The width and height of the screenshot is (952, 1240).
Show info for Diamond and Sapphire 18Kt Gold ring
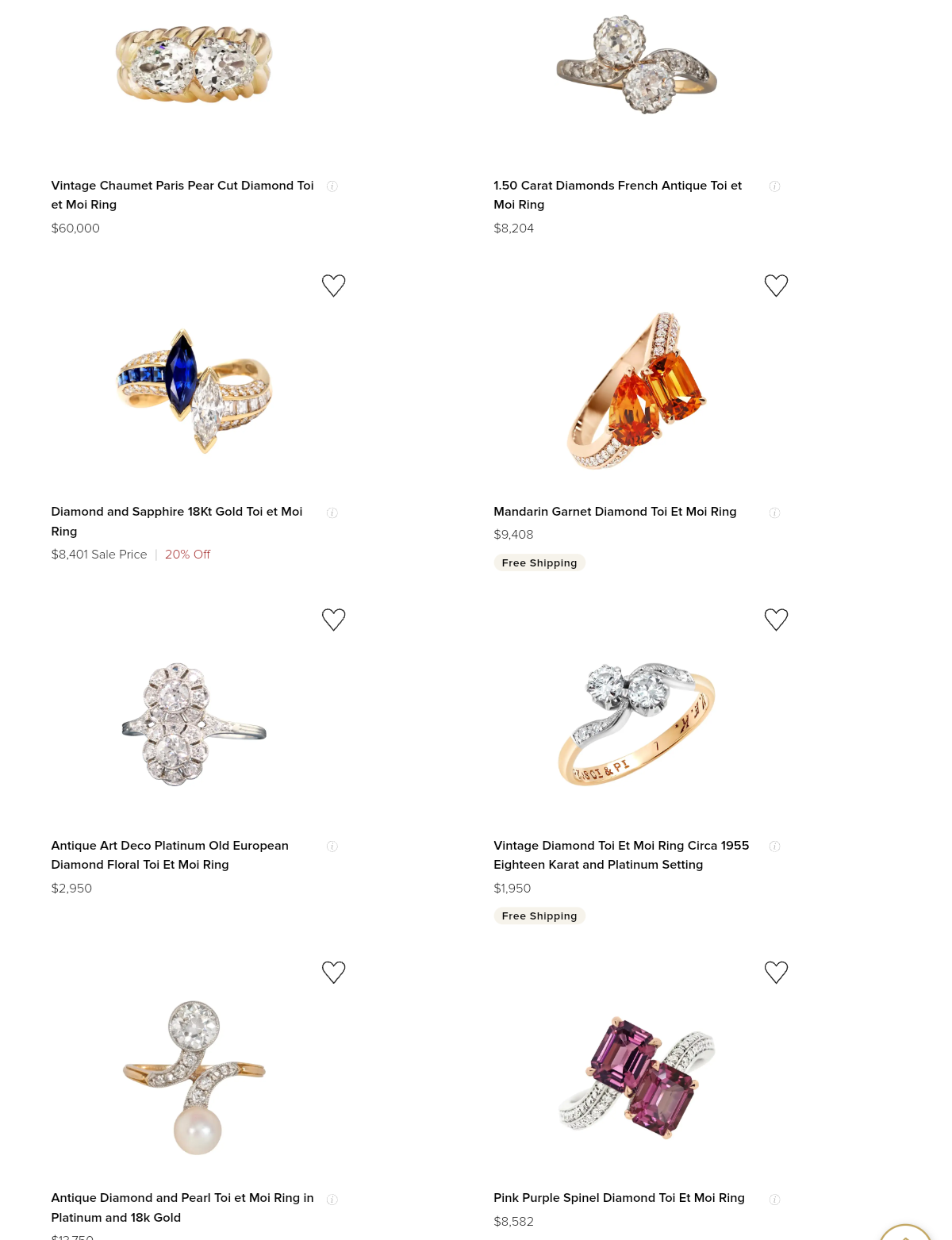tap(332, 513)
